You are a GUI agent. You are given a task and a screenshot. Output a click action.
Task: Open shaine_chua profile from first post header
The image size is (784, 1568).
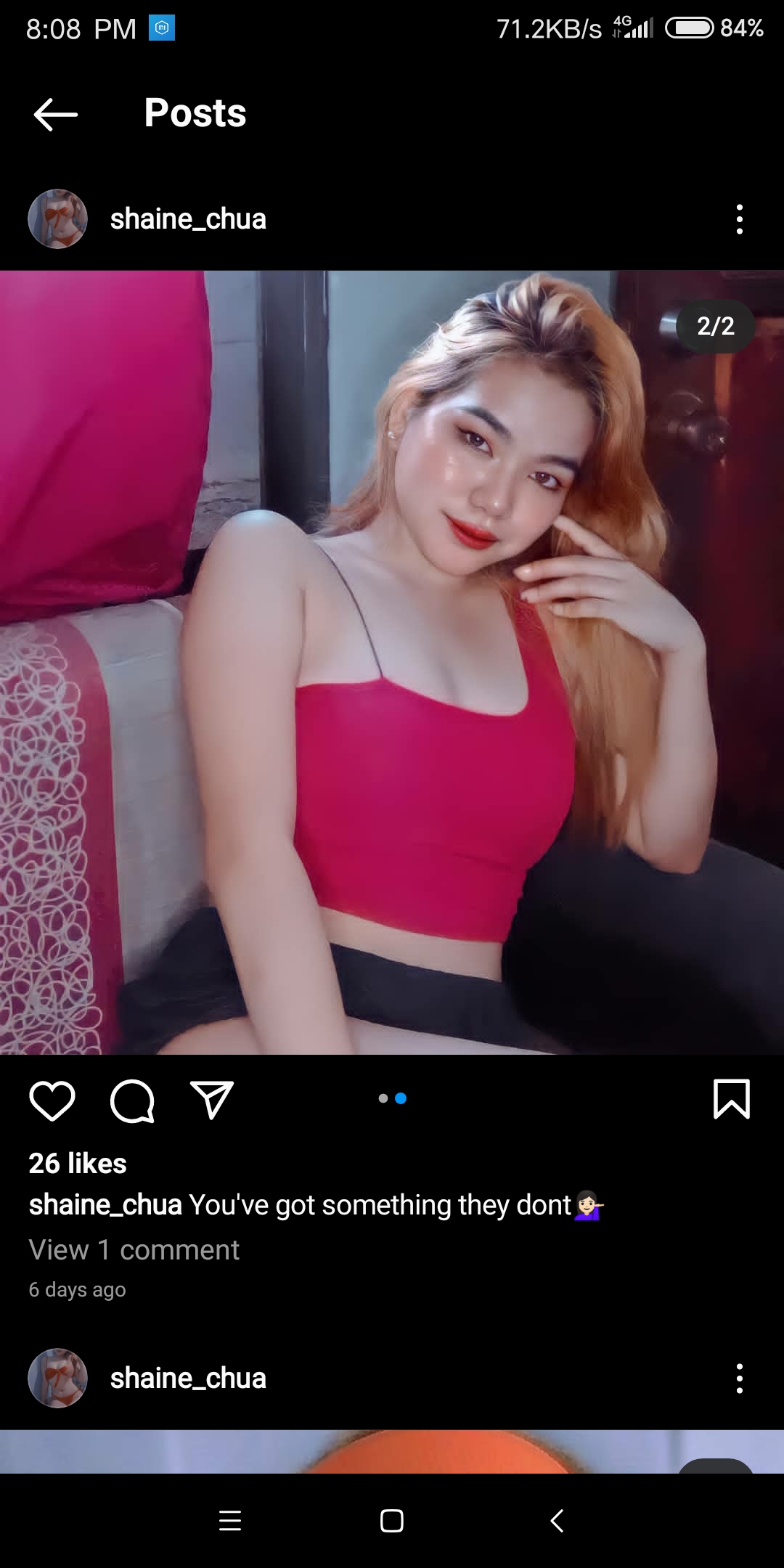click(x=188, y=219)
